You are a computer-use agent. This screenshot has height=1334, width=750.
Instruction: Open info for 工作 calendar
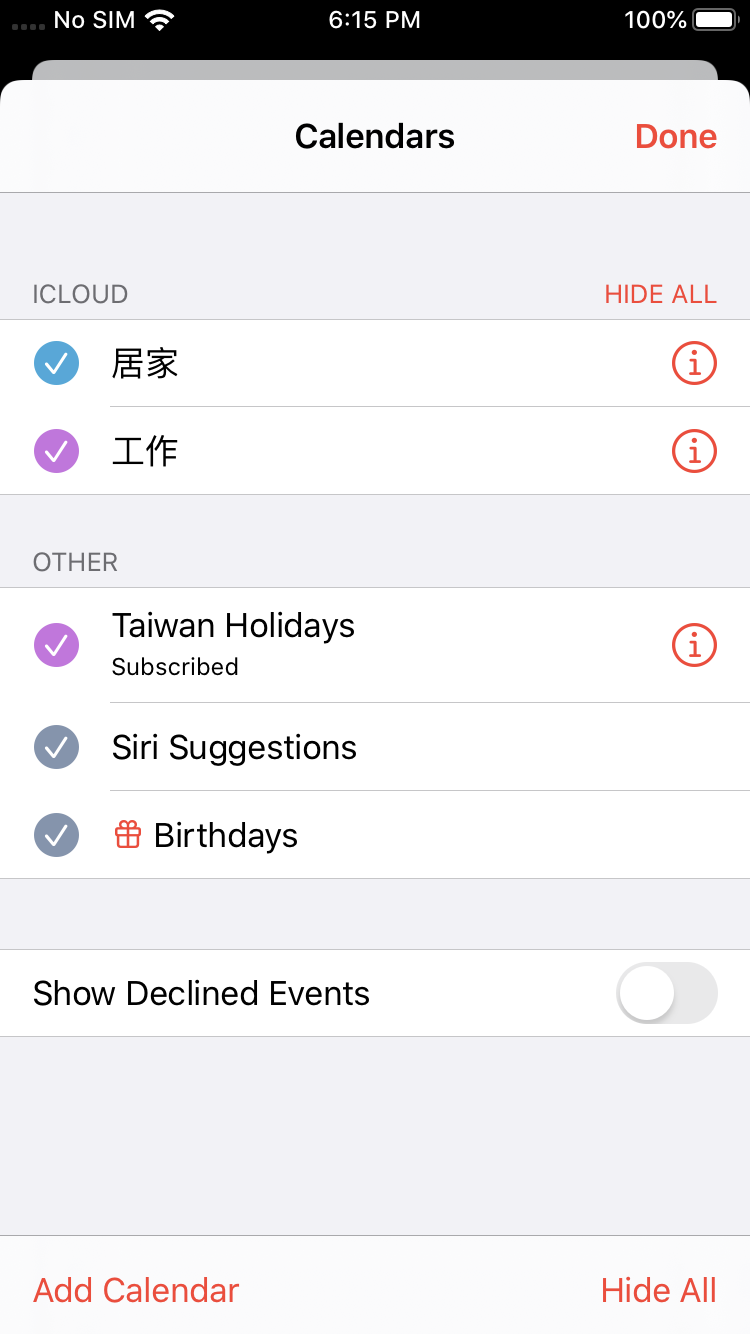pyautogui.click(x=694, y=452)
